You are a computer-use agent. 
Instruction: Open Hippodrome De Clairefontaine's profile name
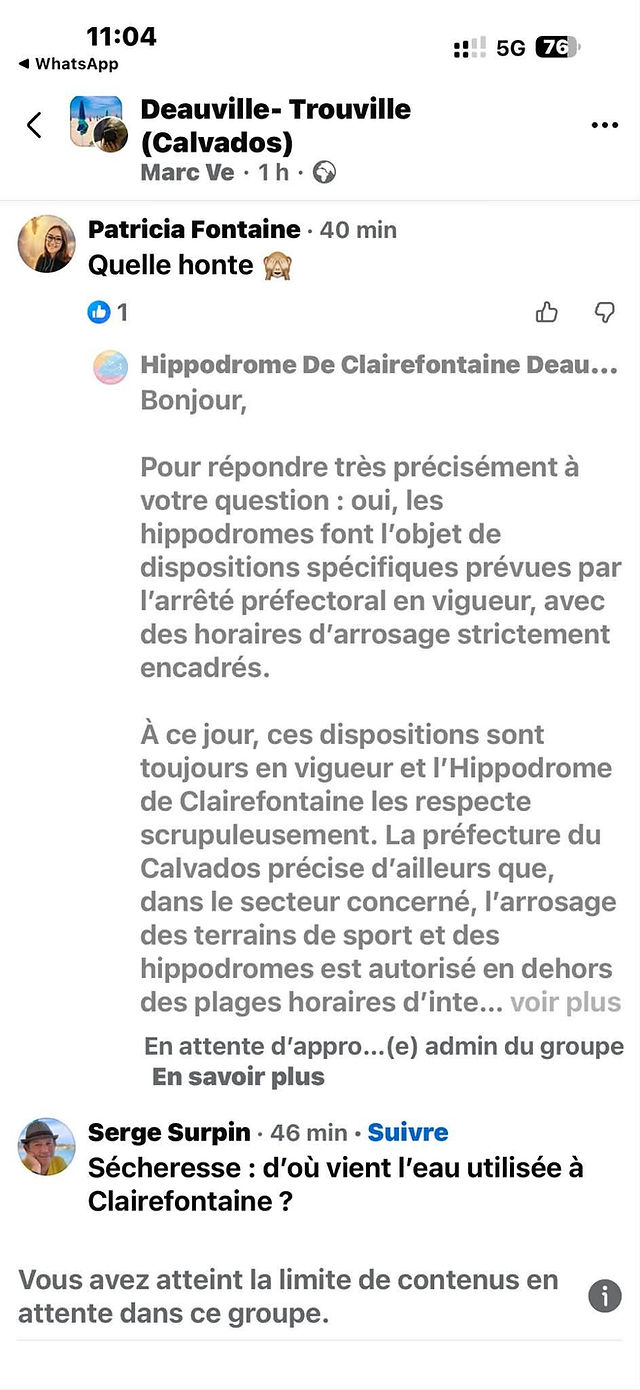click(378, 365)
